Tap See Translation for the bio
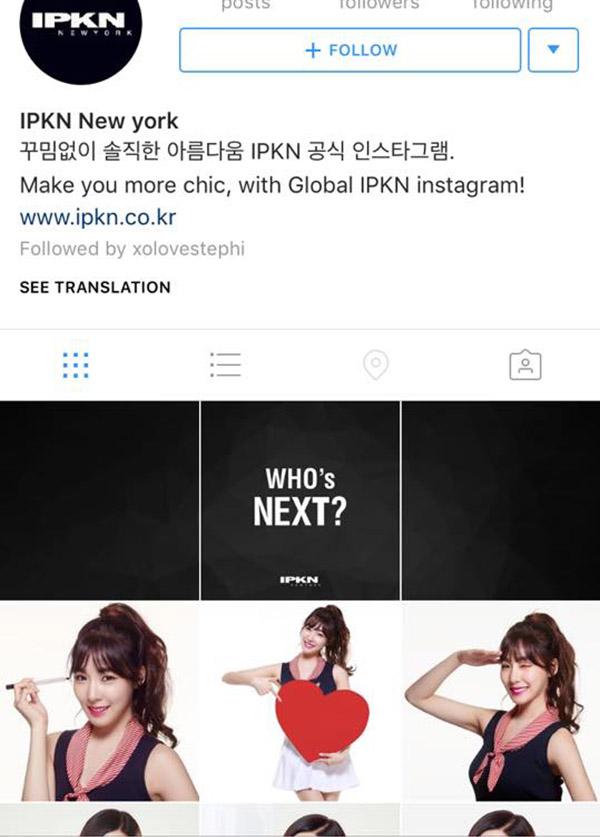Image resolution: width=600 pixels, height=837 pixels. click(95, 287)
